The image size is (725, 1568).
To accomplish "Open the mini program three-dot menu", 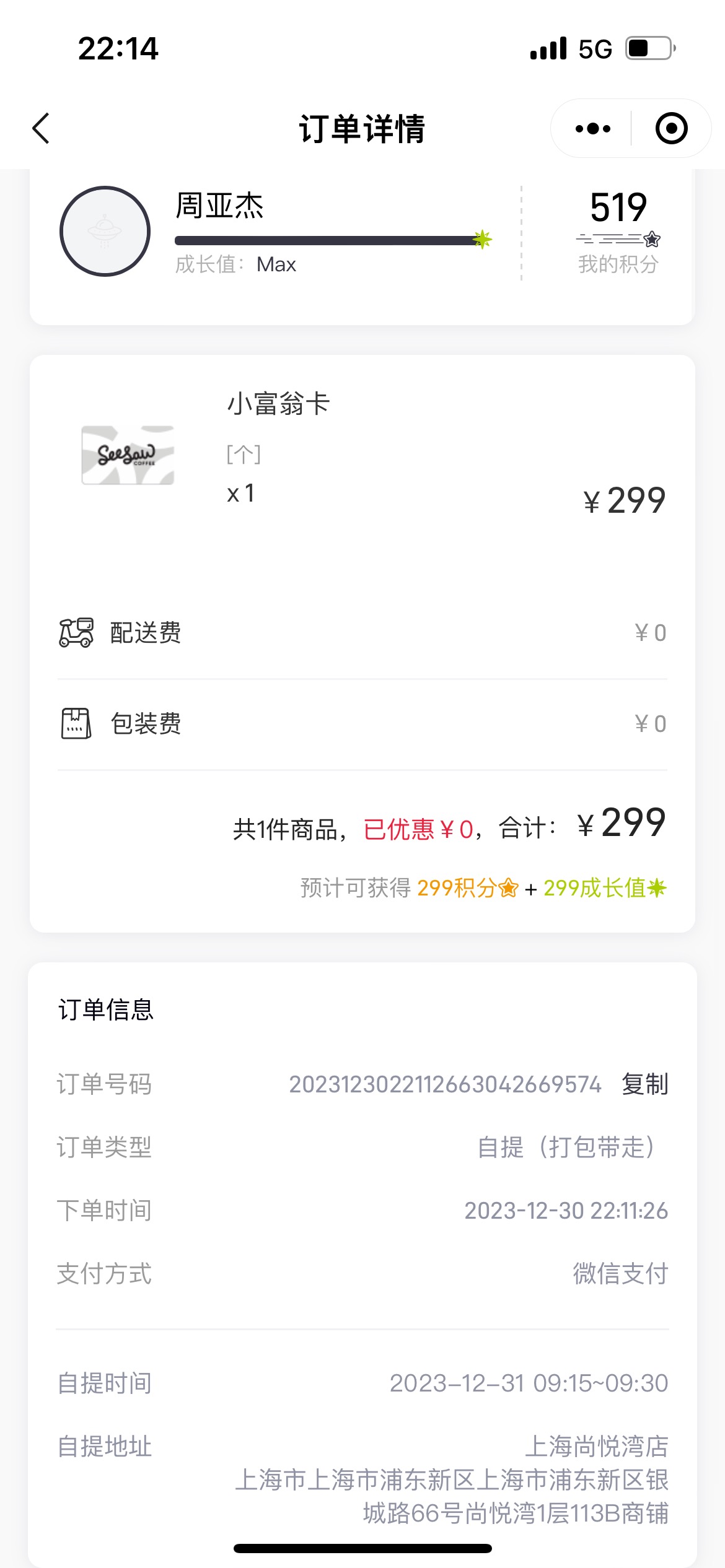I will pos(592,128).
